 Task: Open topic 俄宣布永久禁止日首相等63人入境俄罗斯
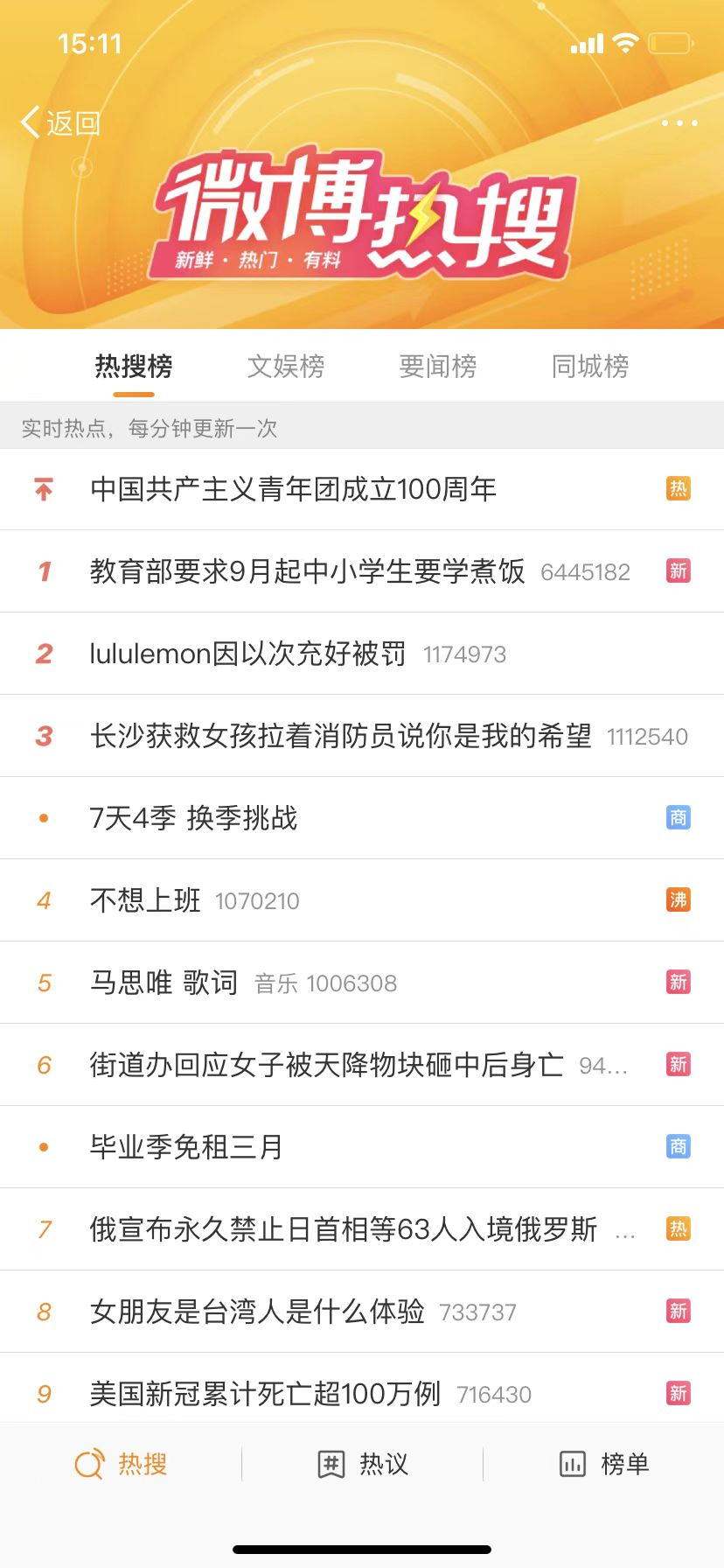[362, 1229]
